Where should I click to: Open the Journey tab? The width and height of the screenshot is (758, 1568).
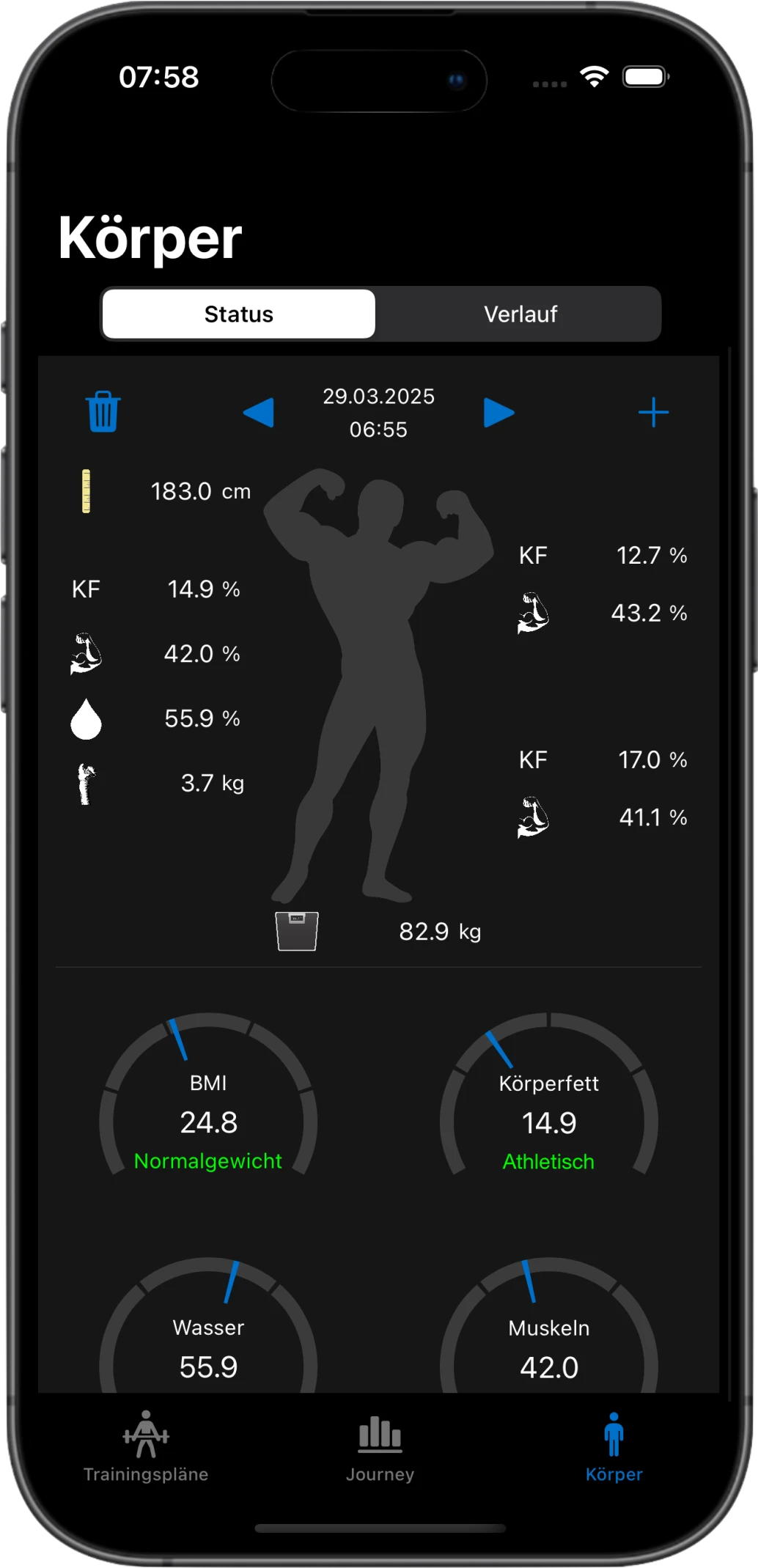[x=380, y=1446]
